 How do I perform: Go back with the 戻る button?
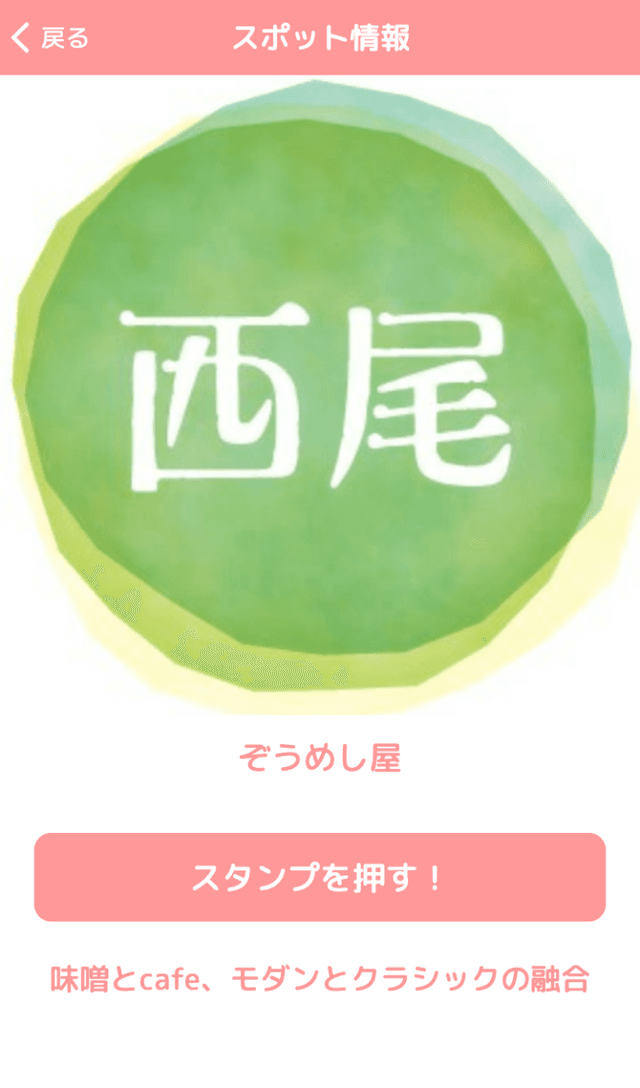click(x=50, y=38)
